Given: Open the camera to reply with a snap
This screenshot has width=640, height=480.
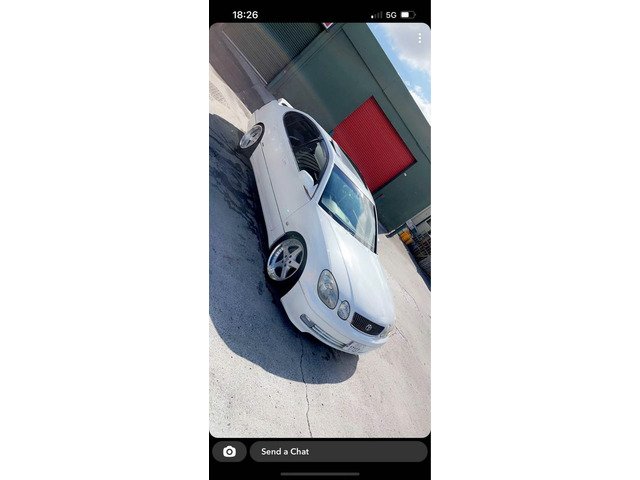Looking at the screenshot, I should coord(229,451).
